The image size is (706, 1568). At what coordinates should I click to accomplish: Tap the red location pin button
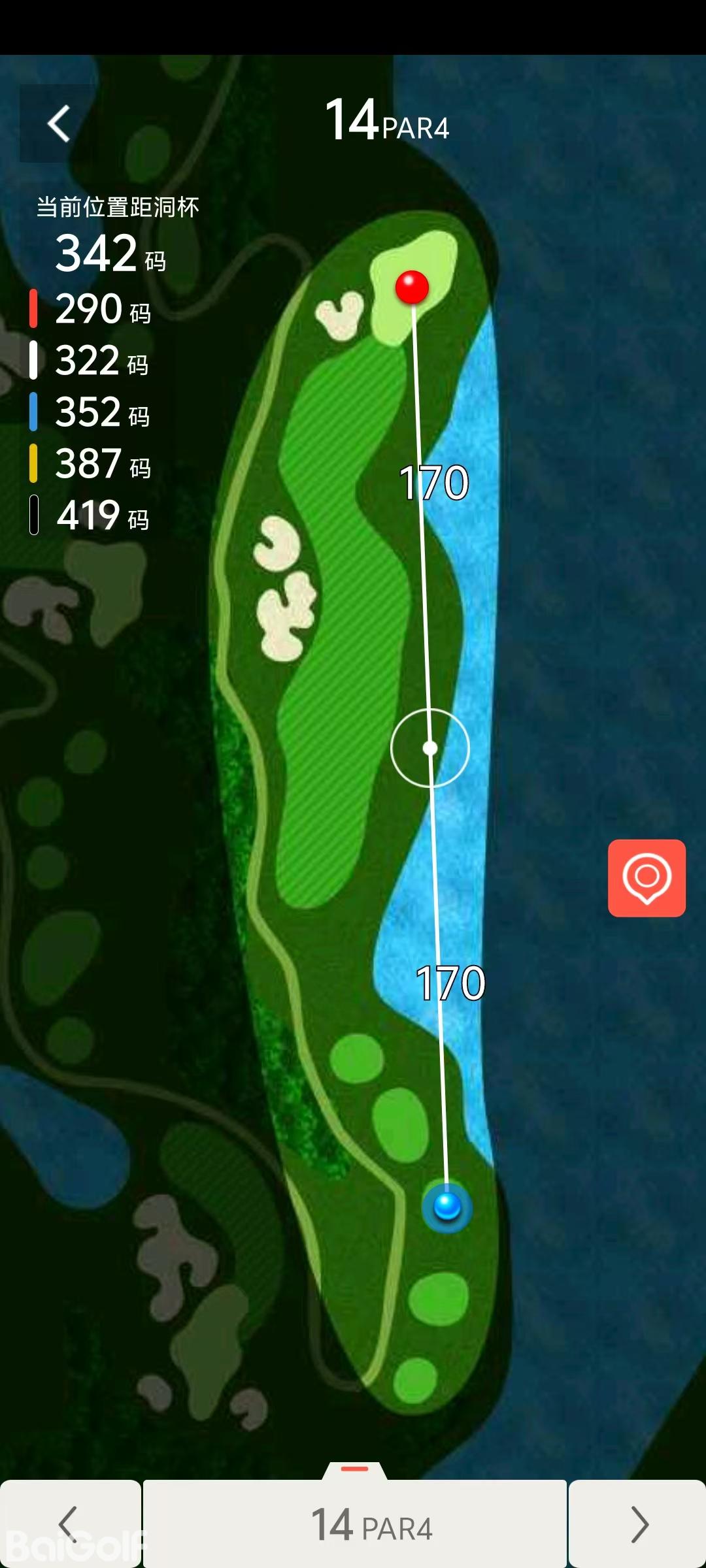[x=647, y=877]
